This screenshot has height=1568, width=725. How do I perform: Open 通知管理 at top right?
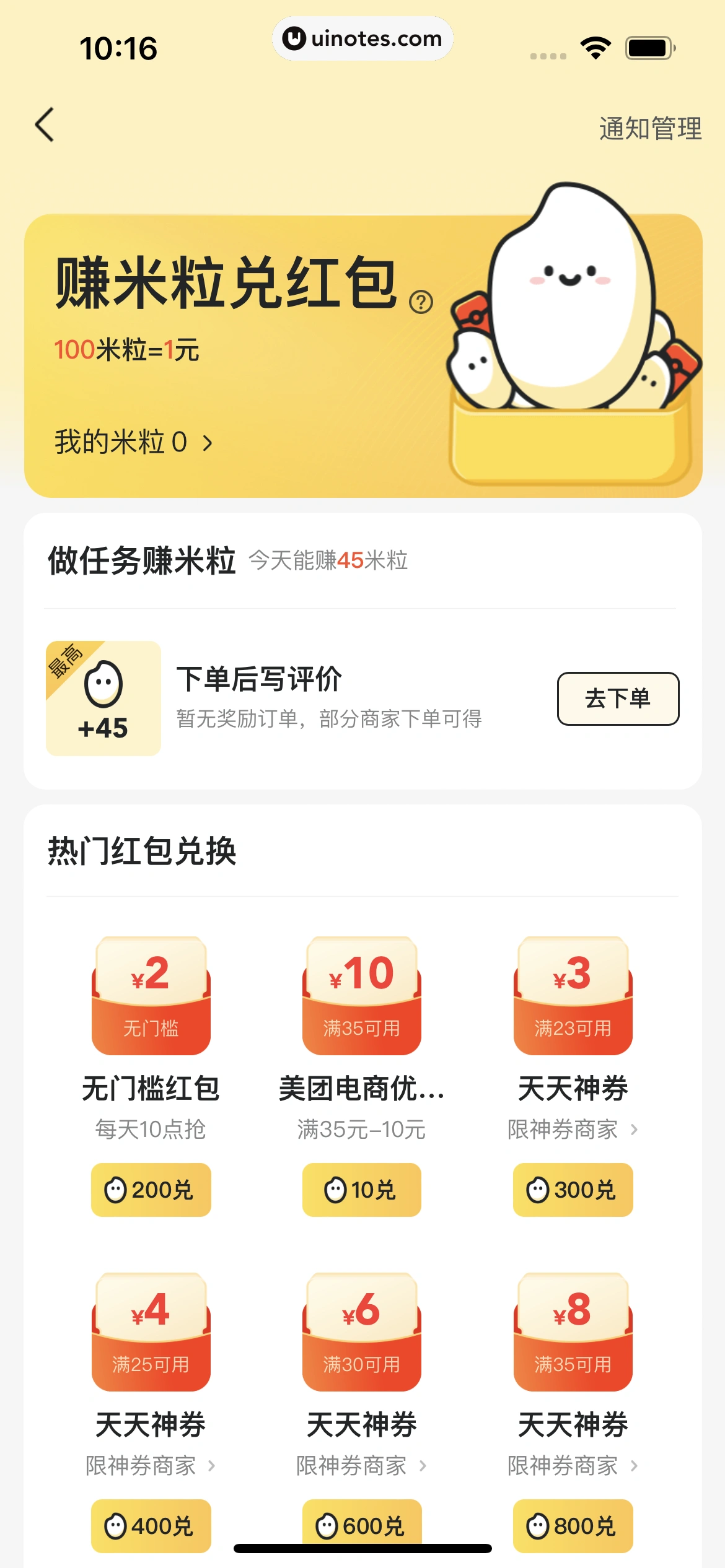pos(650,128)
